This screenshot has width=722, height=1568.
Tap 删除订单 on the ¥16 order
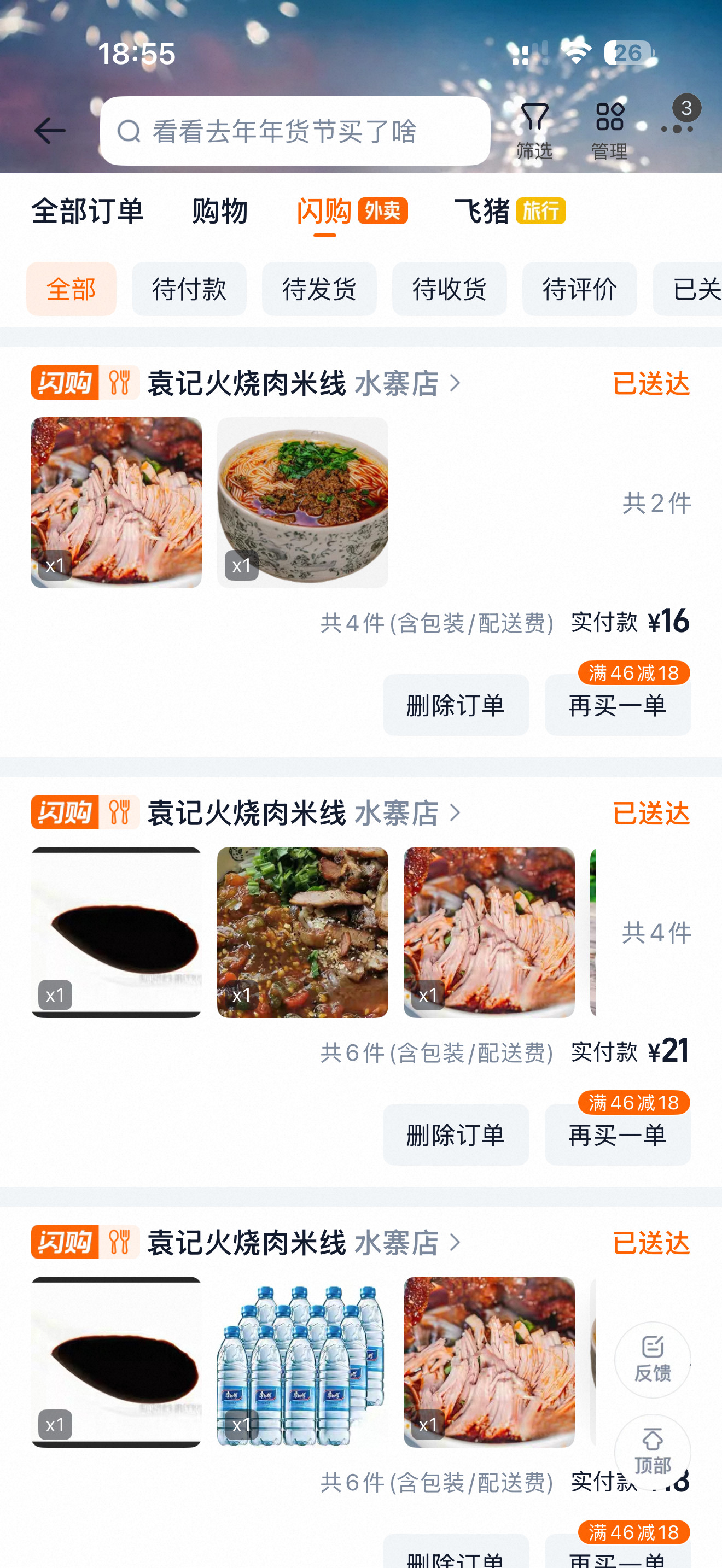coord(456,705)
